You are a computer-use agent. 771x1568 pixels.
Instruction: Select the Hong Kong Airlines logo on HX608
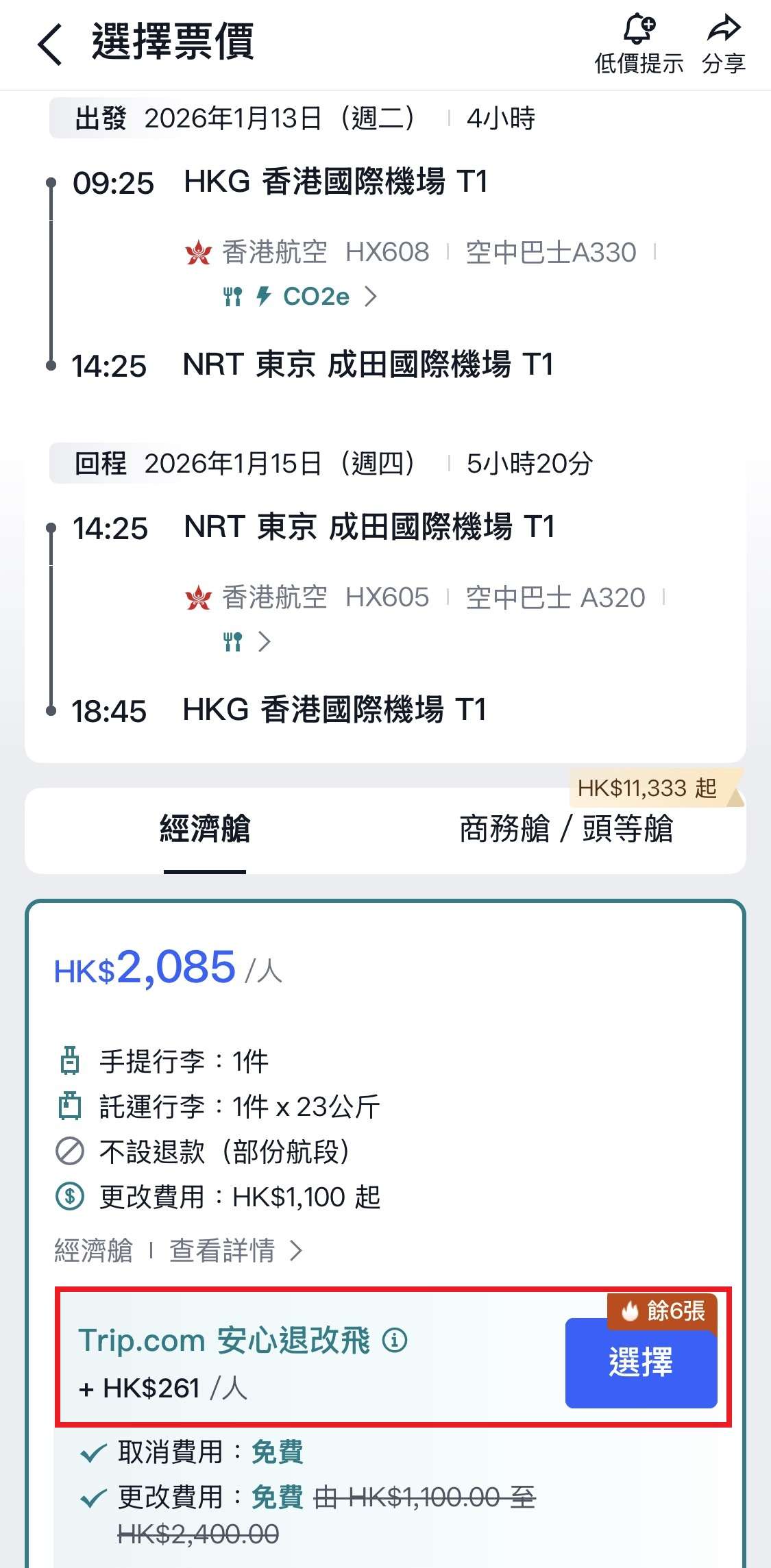pos(199,251)
